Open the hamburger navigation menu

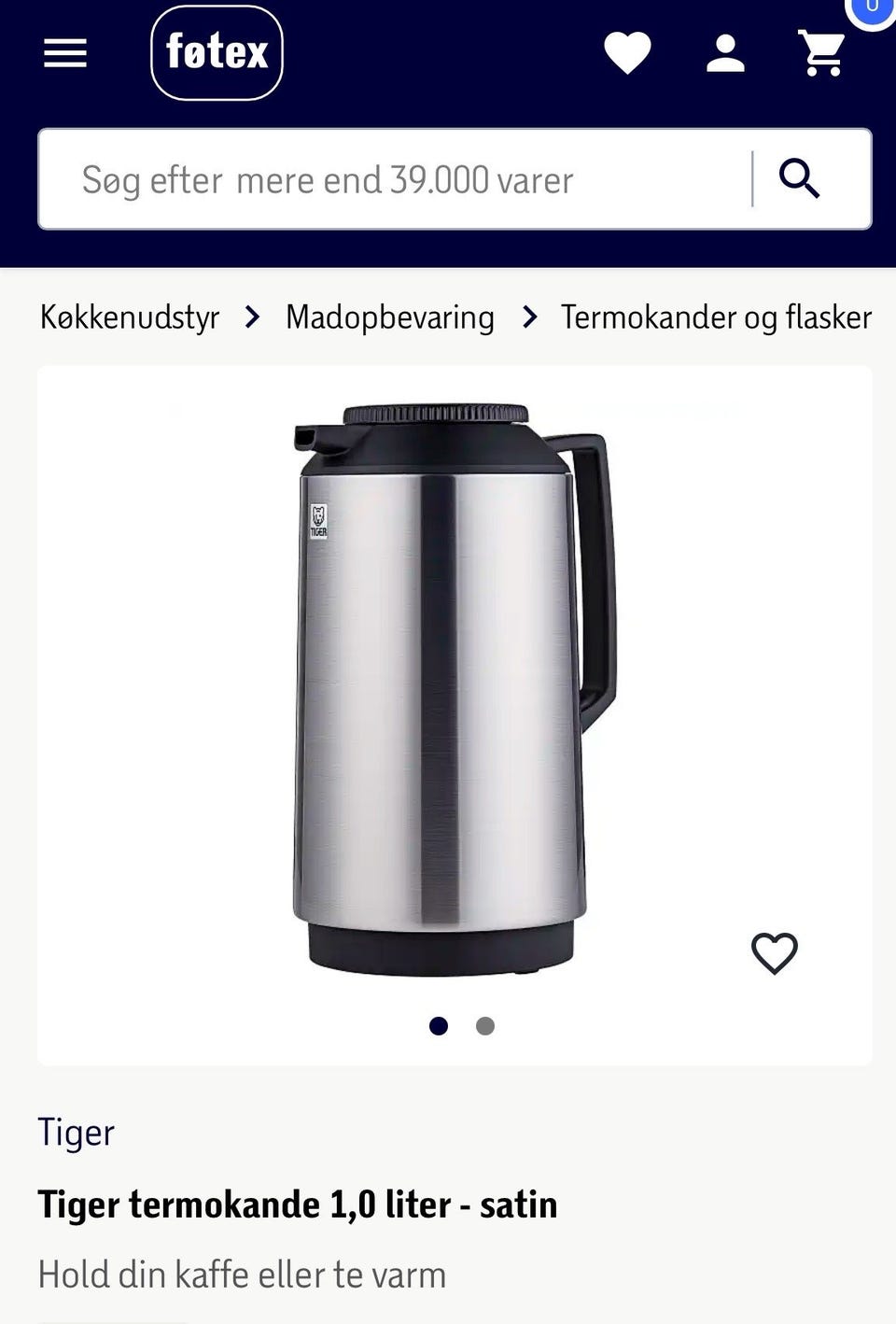coord(63,53)
